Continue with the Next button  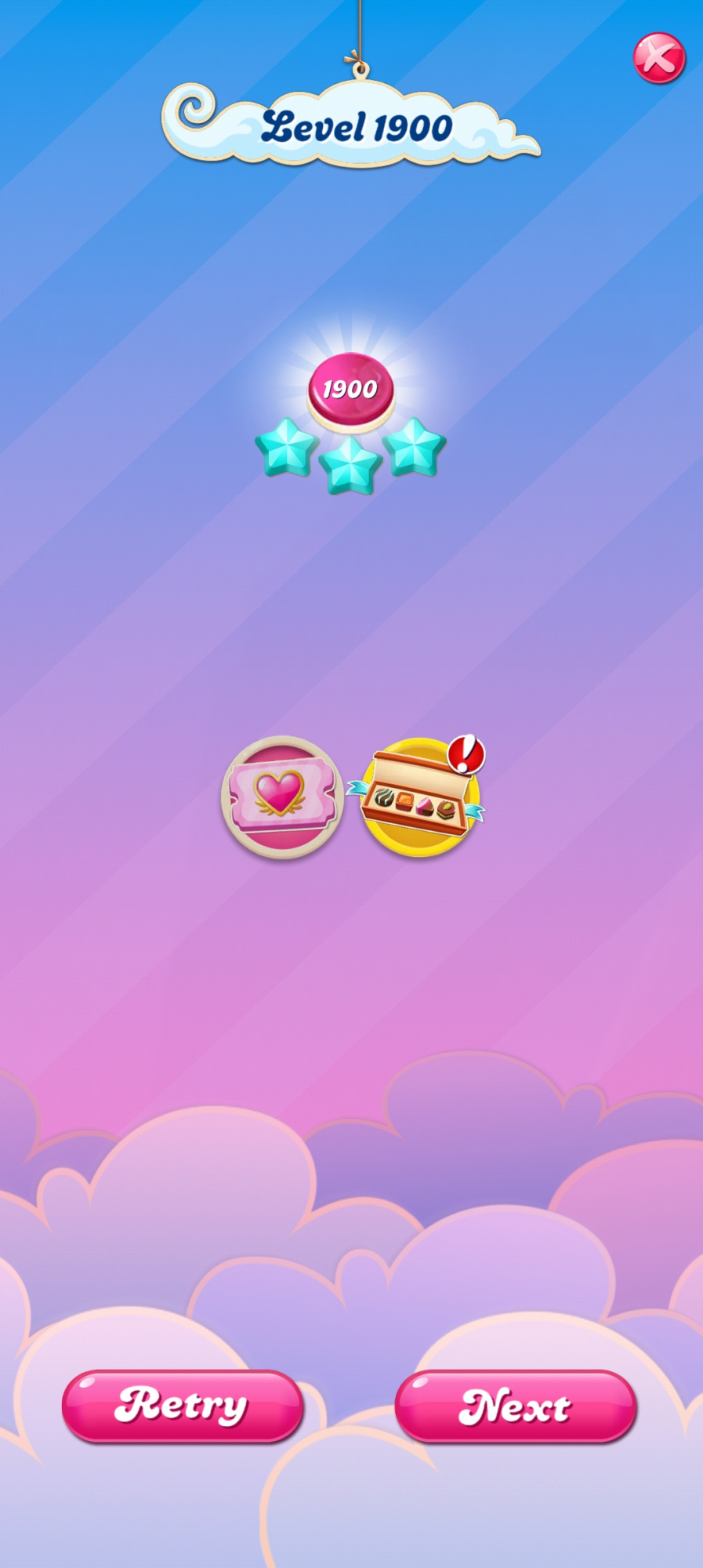pyautogui.click(x=516, y=1406)
